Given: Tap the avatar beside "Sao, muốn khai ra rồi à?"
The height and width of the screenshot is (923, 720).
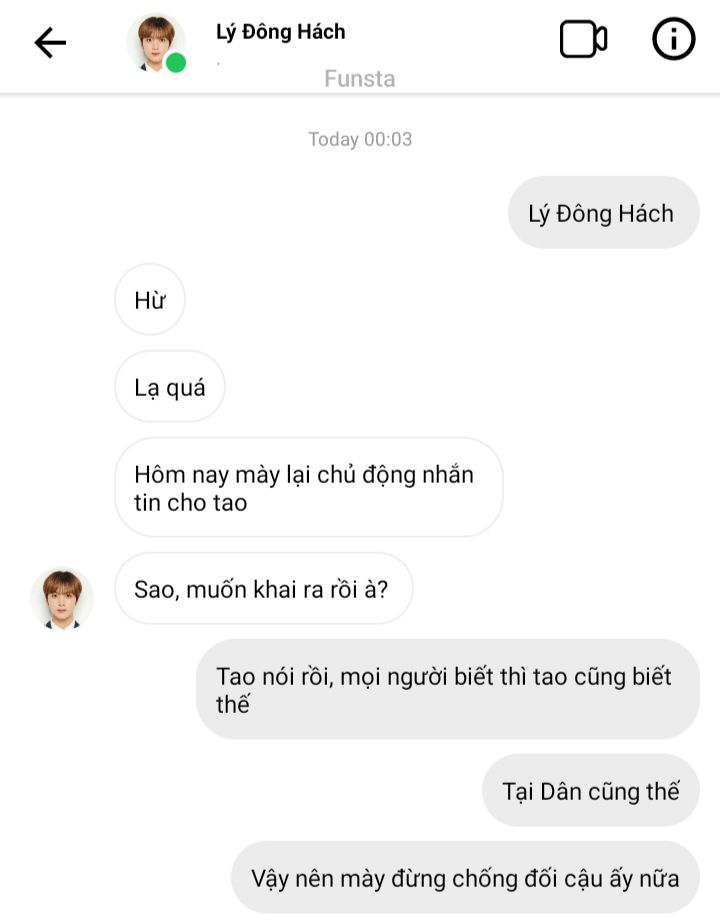Looking at the screenshot, I should point(62,598).
